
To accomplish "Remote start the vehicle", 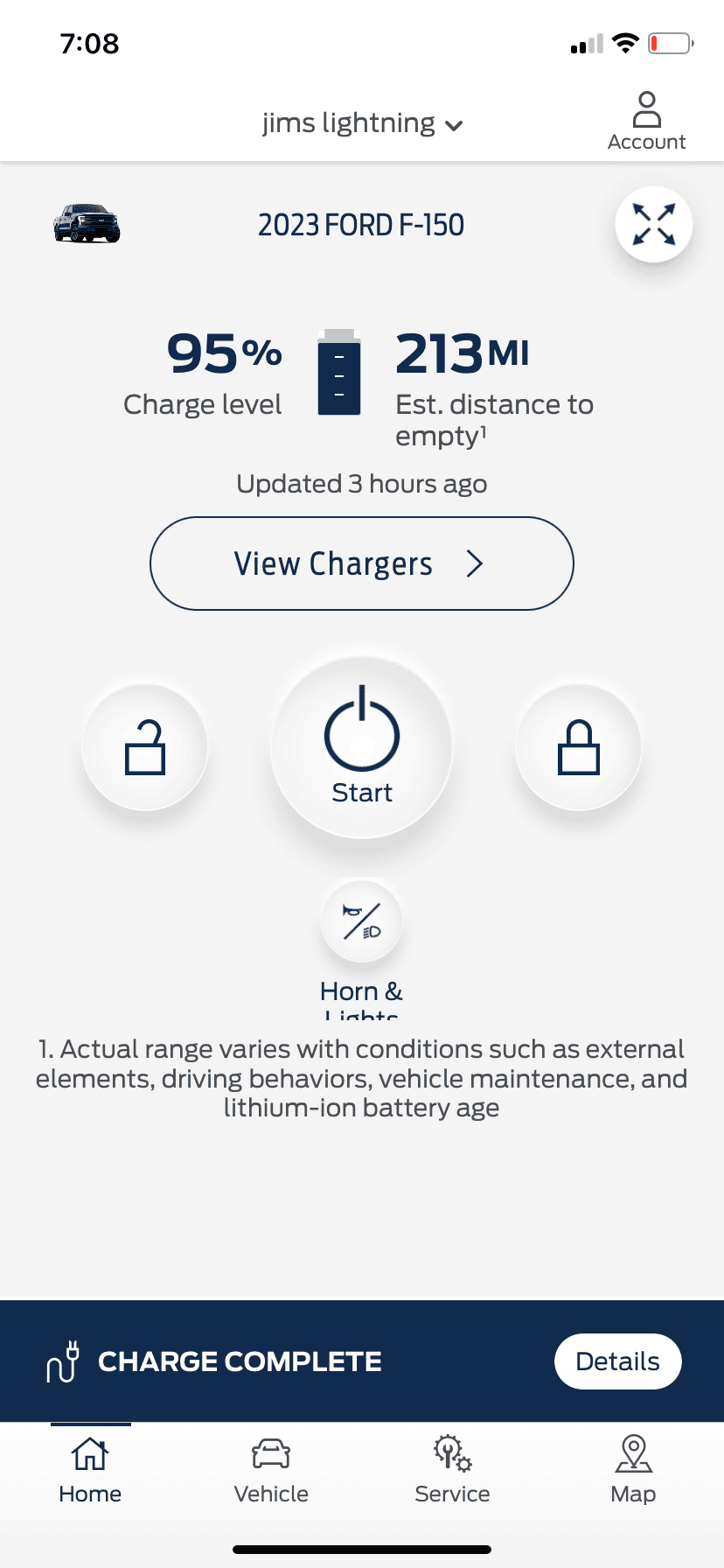I will pos(362,745).
